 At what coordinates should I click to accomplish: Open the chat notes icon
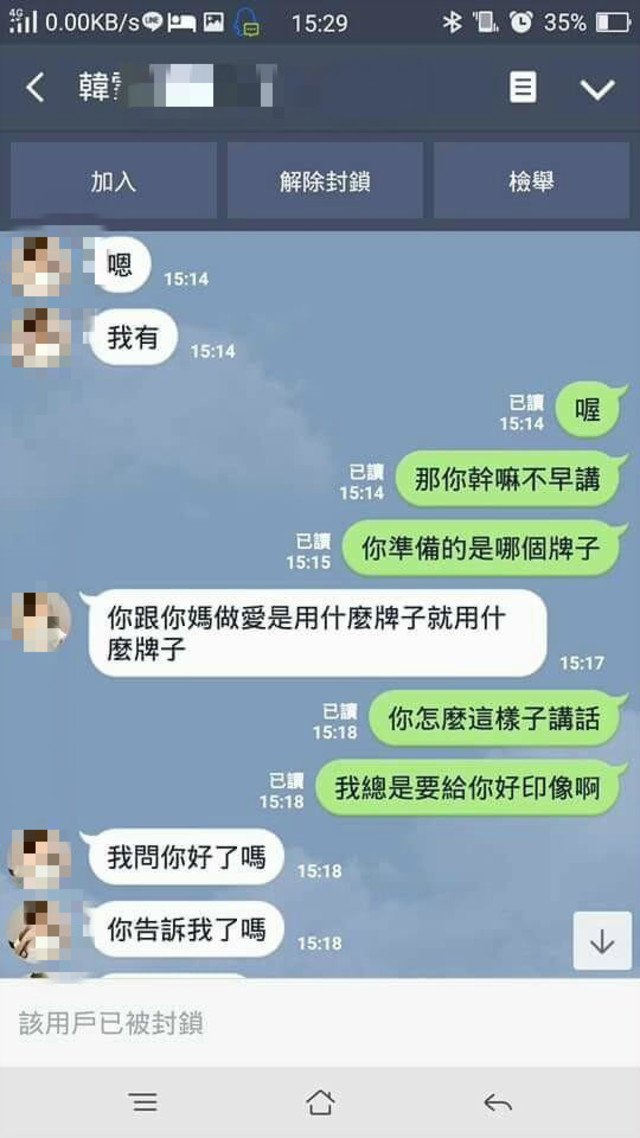[x=522, y=88]
